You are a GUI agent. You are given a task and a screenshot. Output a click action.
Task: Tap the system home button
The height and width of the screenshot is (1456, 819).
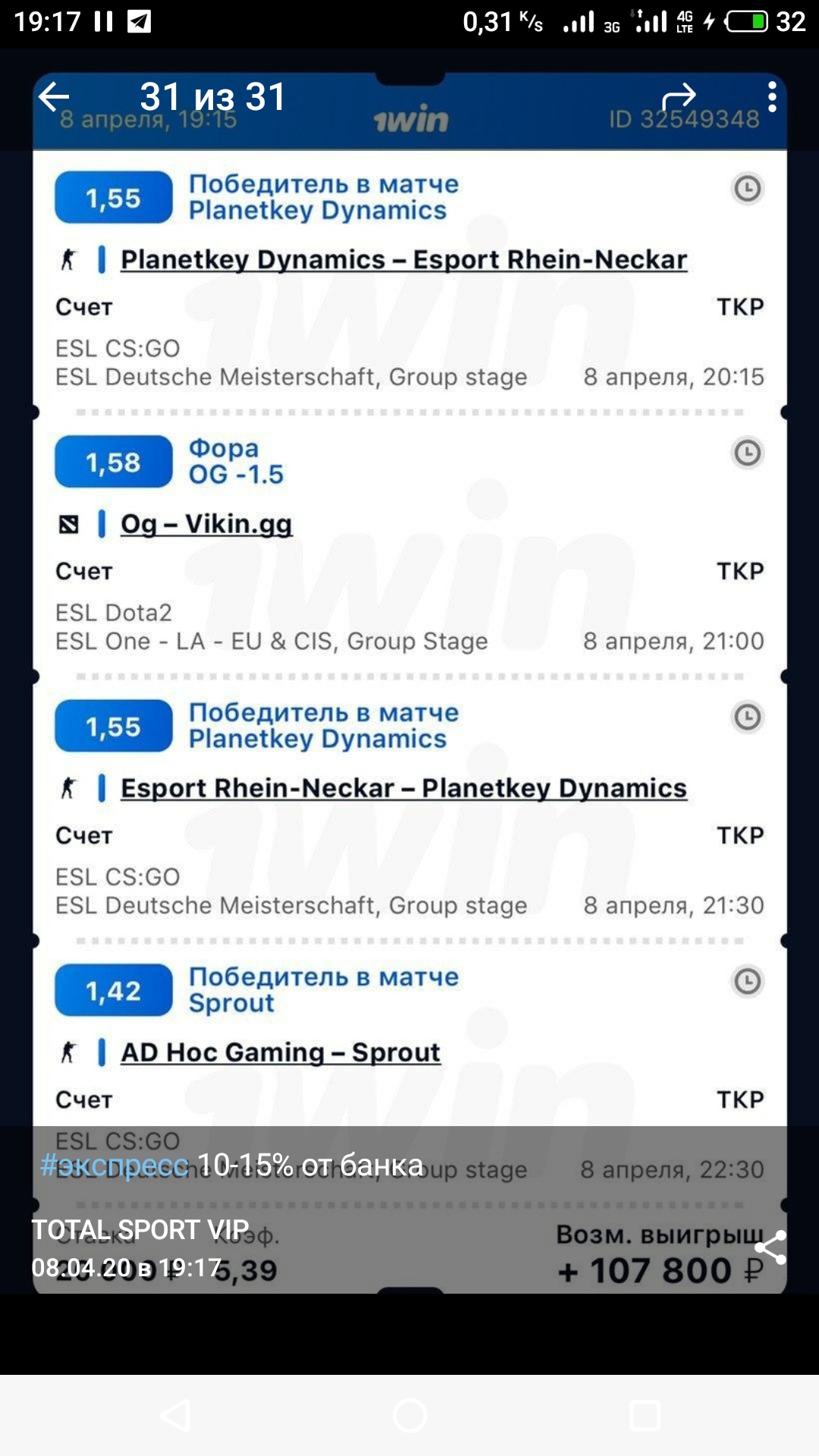click(x=409, y=1415)
